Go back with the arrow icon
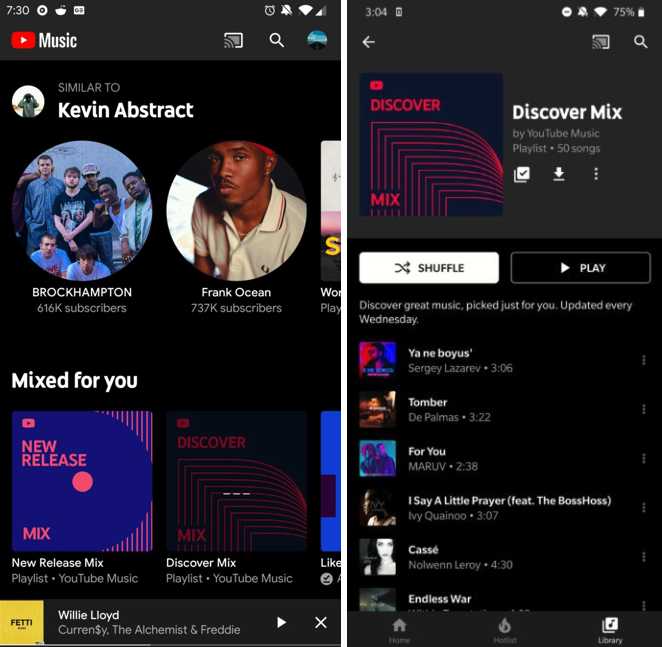This screenshot has width=662, height=647. click(369, 42)
